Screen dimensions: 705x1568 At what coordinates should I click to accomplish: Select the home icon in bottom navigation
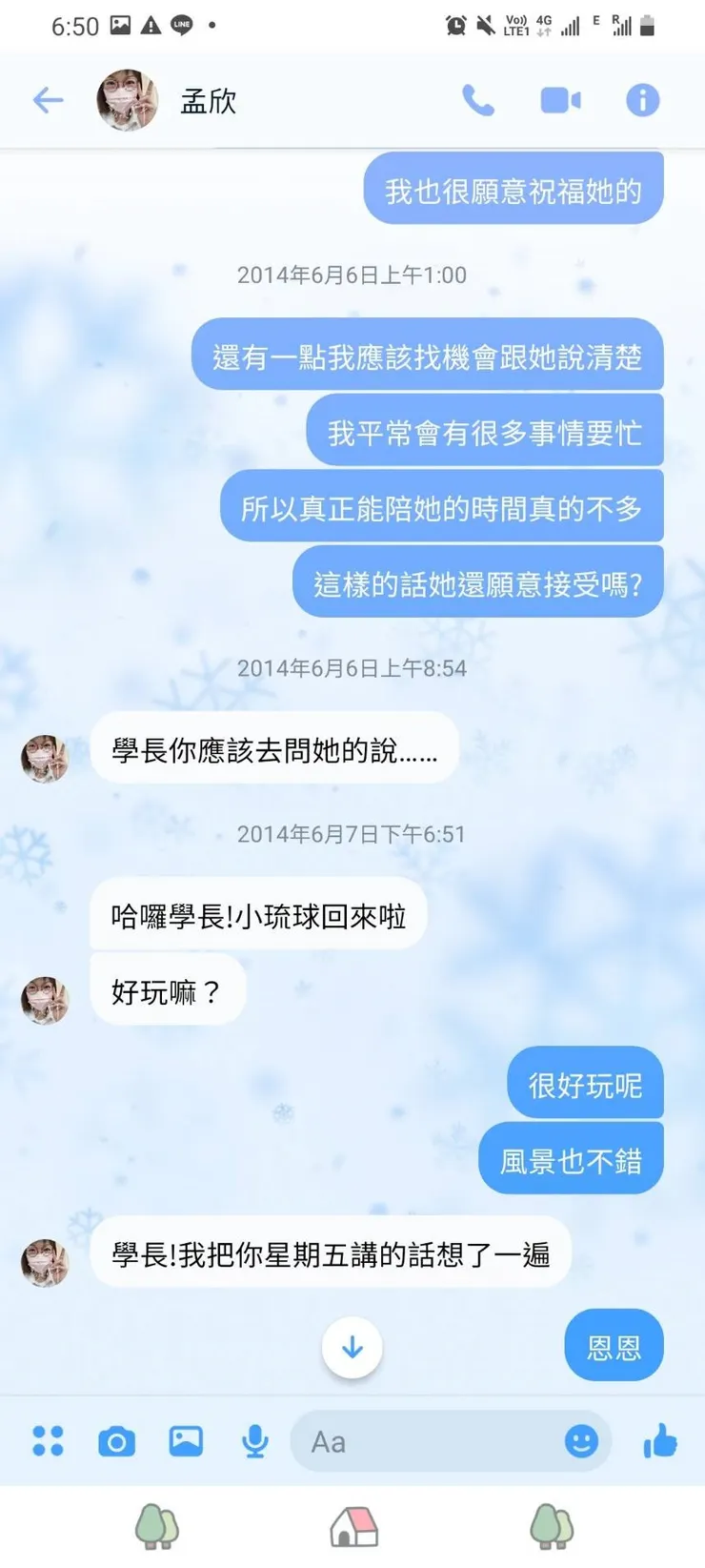(x=352, y=1526)
